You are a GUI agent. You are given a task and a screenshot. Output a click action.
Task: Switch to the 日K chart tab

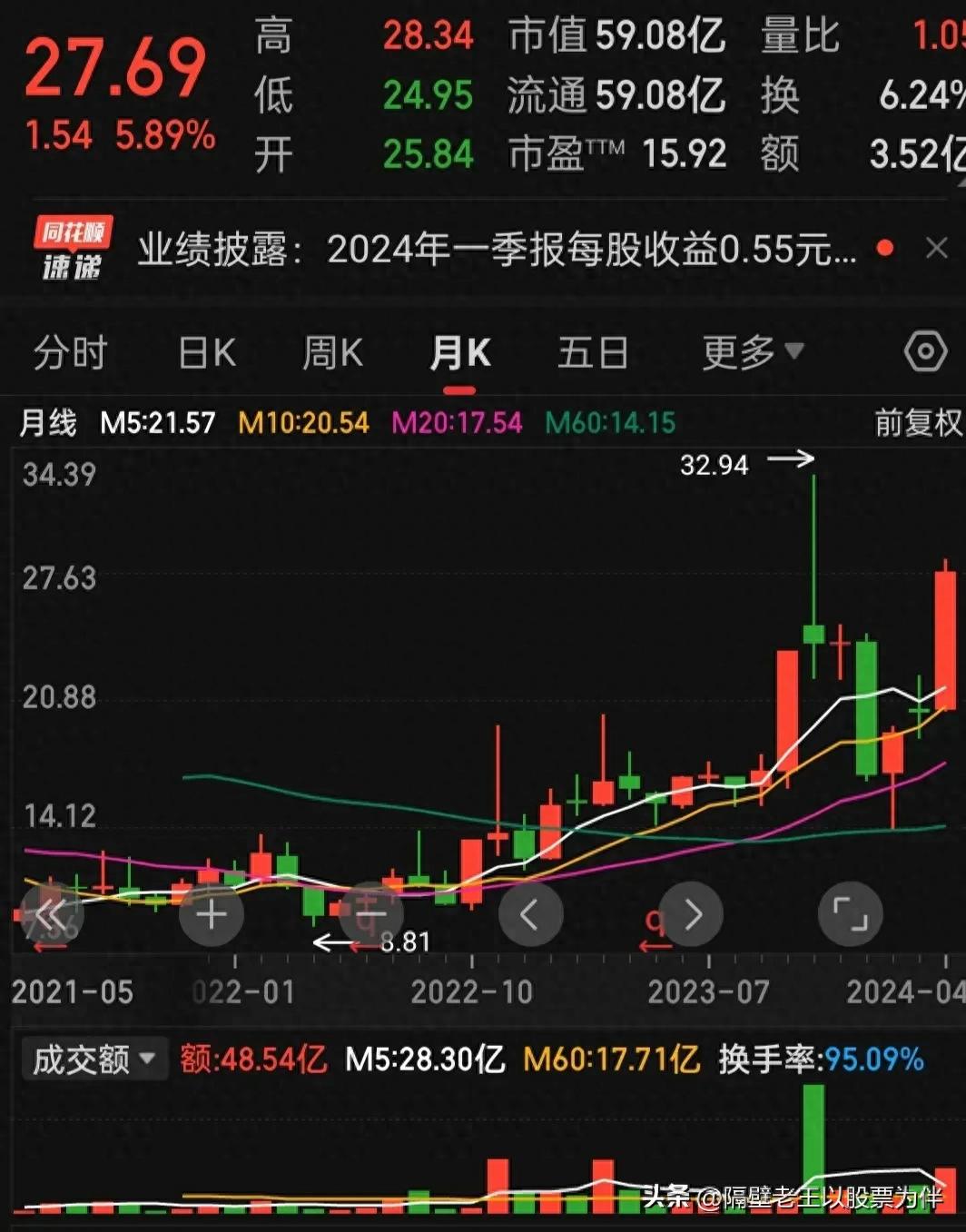[207, 352]
